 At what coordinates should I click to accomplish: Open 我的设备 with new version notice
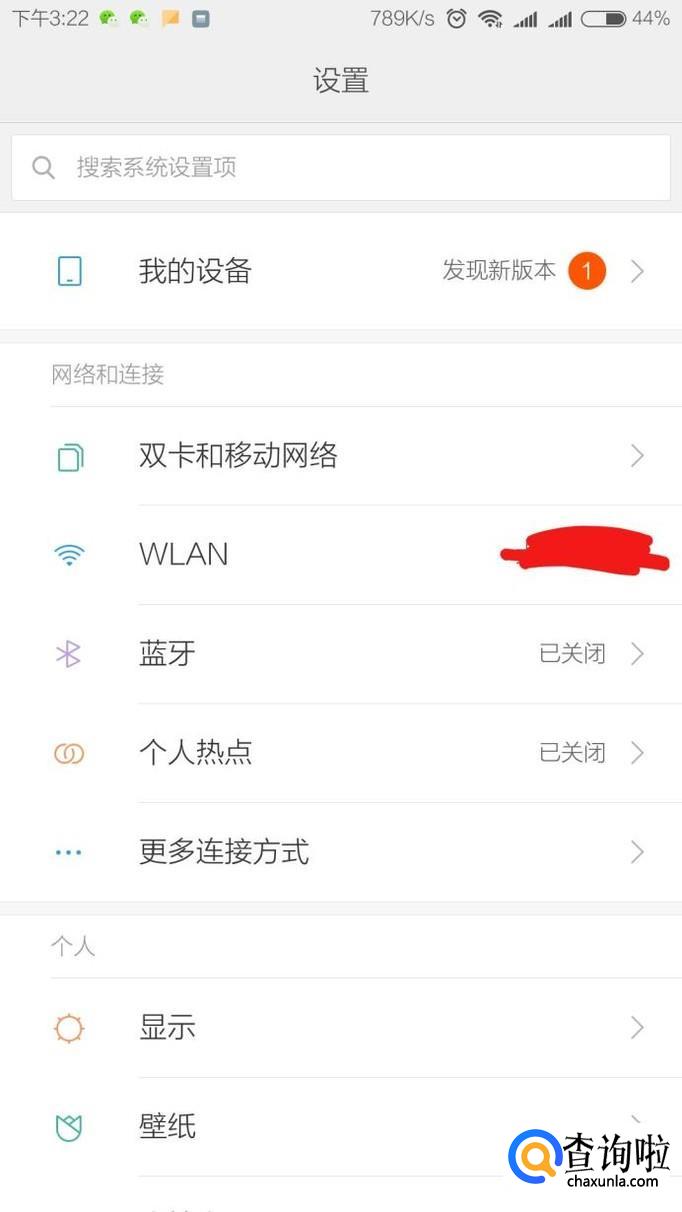click(340, 271)
